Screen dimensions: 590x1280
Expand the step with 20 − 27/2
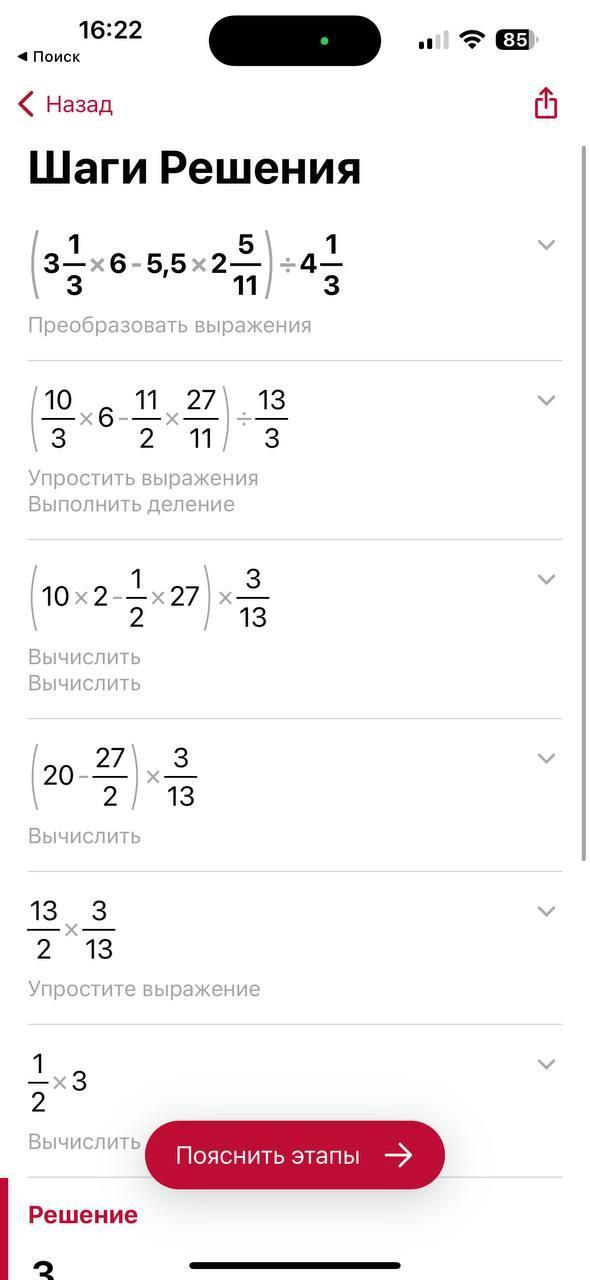pyautogui.click(x=546, y=758)
